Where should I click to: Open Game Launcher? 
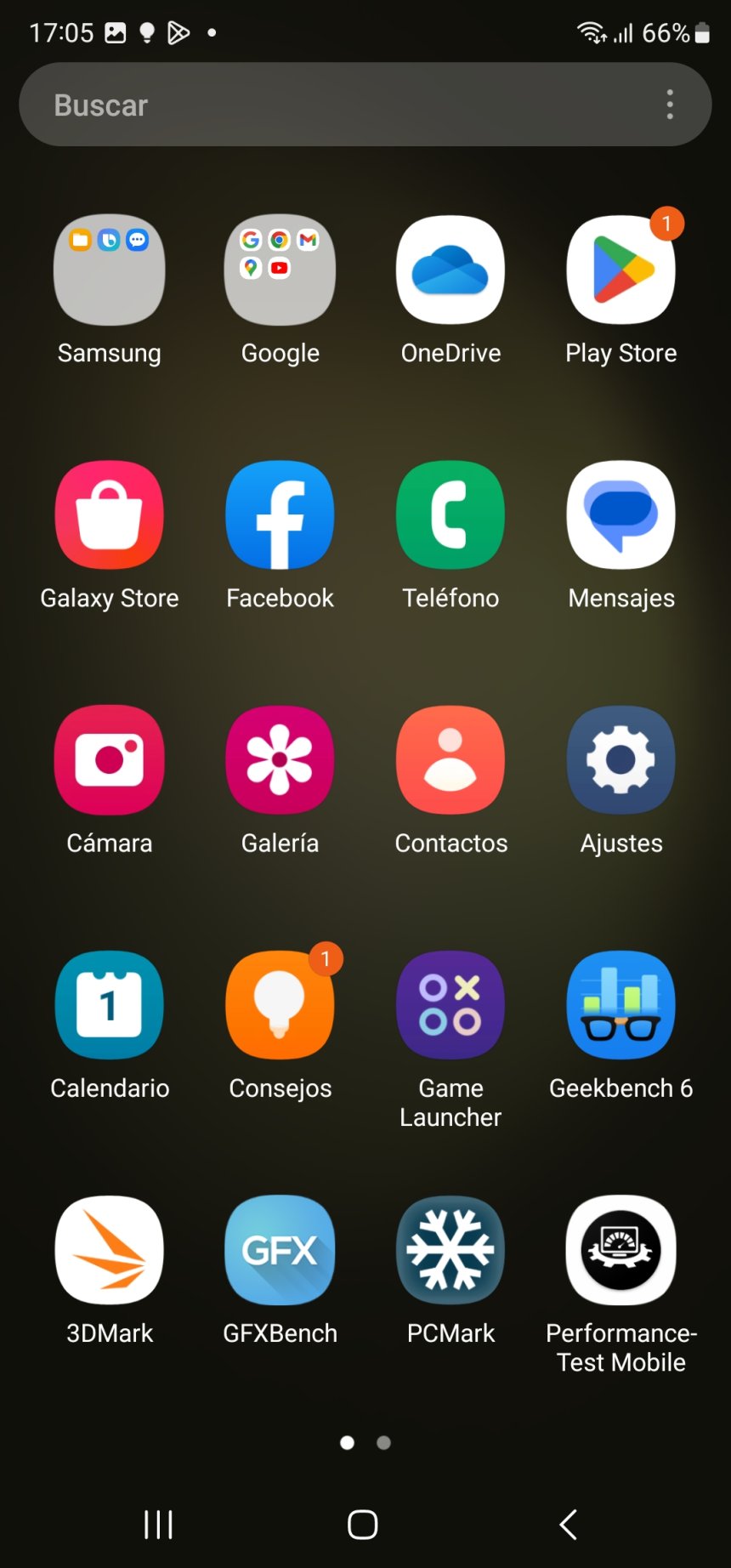coord(450,1004)
